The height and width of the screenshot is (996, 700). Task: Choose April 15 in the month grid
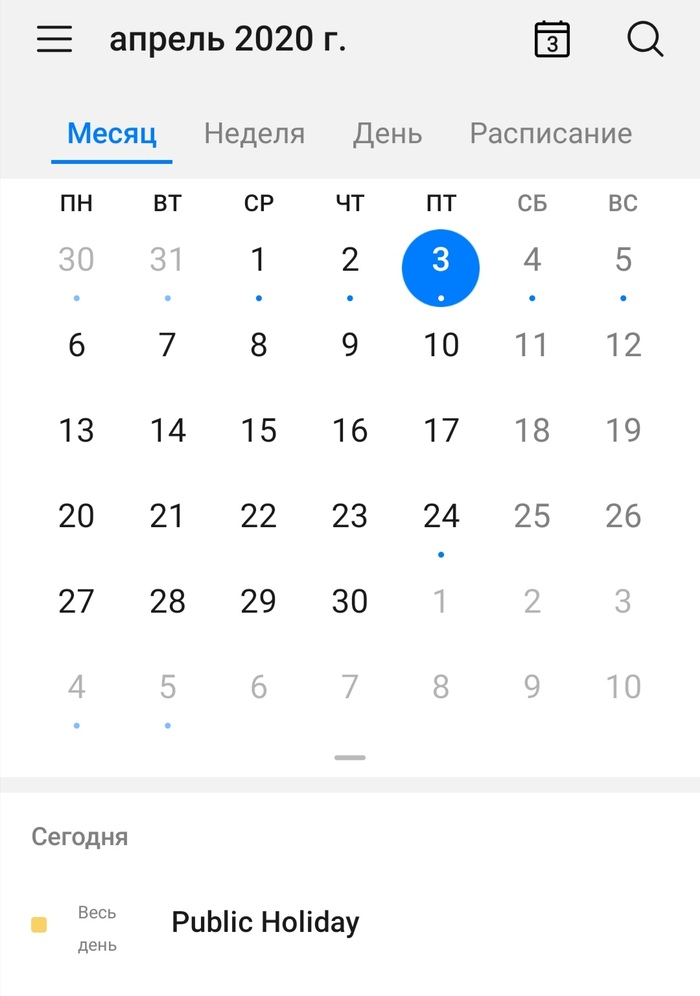(x=259, y=431)
